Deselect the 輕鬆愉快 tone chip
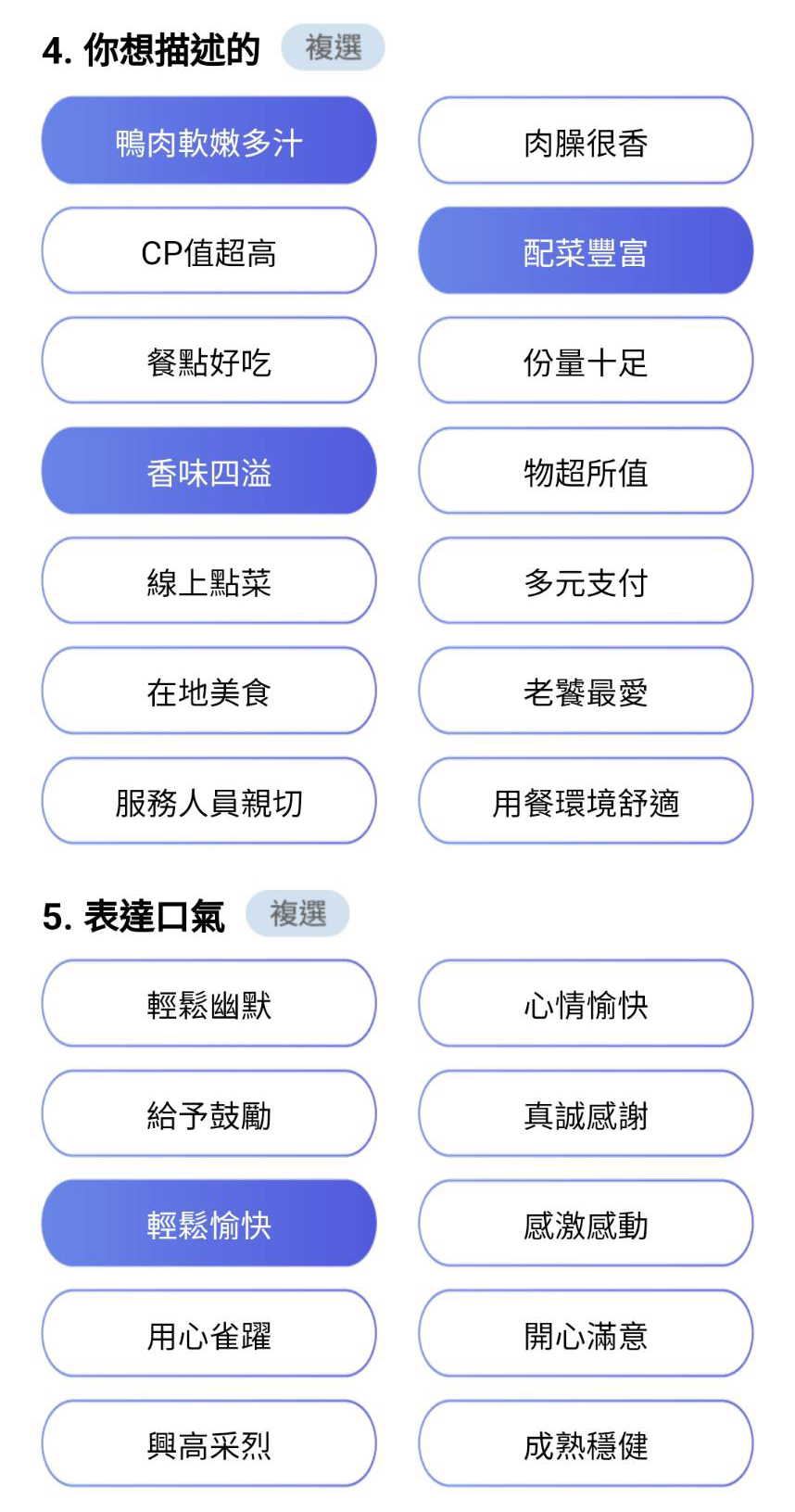Viewport: 795px width, 1512px height. [208, 1224]
